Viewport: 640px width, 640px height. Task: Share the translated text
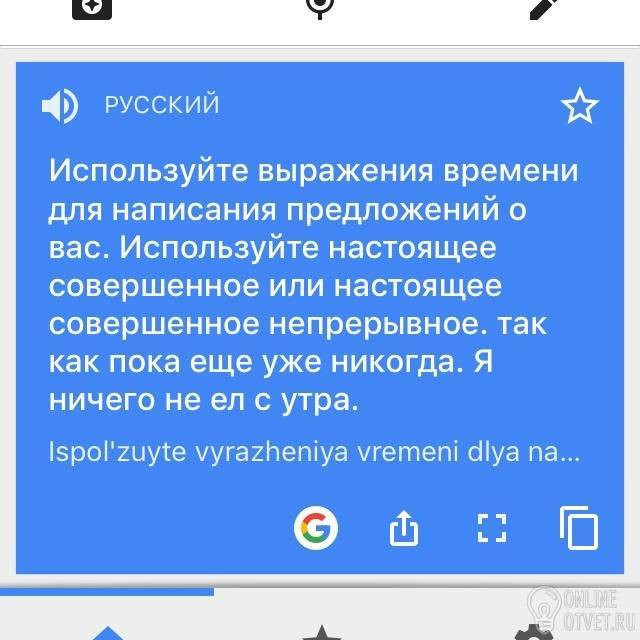pyautogui.click(x=402, y=528)
